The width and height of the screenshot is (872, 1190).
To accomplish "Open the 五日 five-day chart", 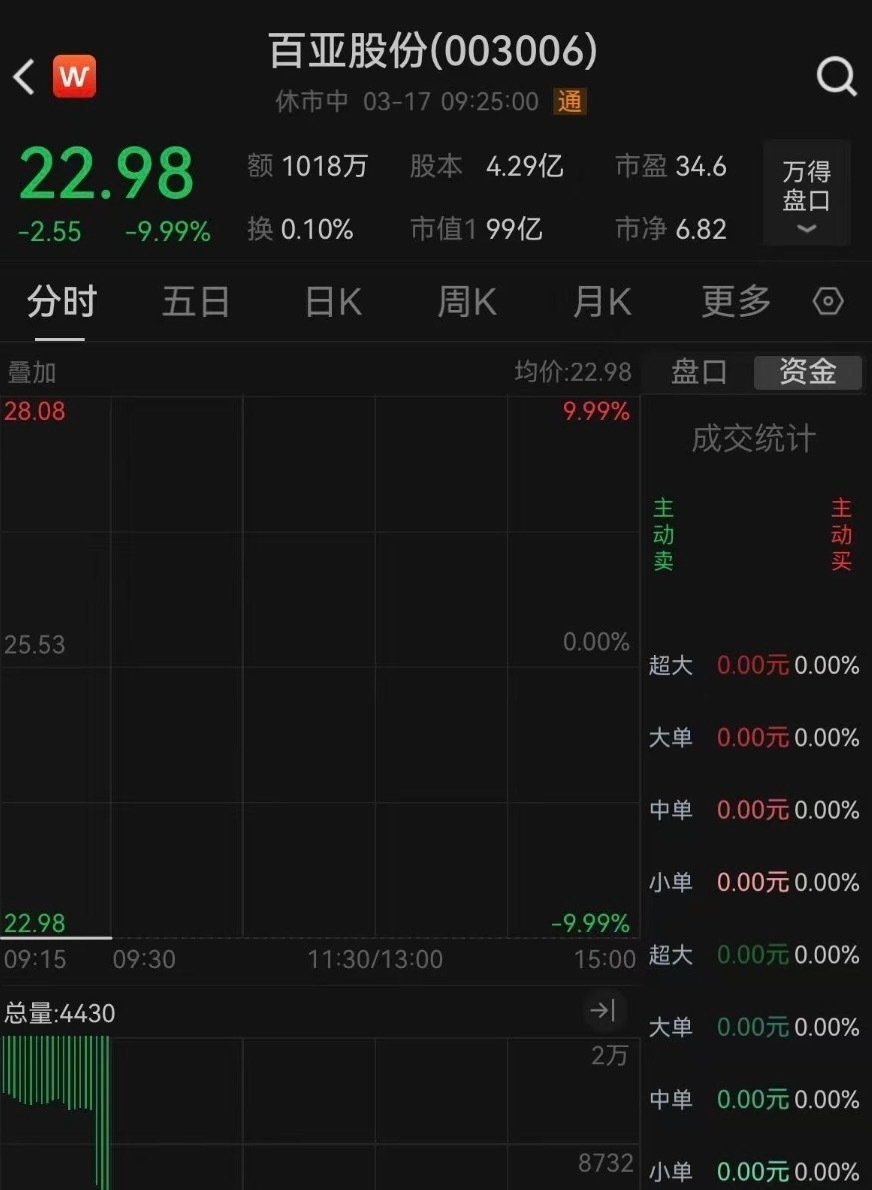I will [x=195, y=301].
